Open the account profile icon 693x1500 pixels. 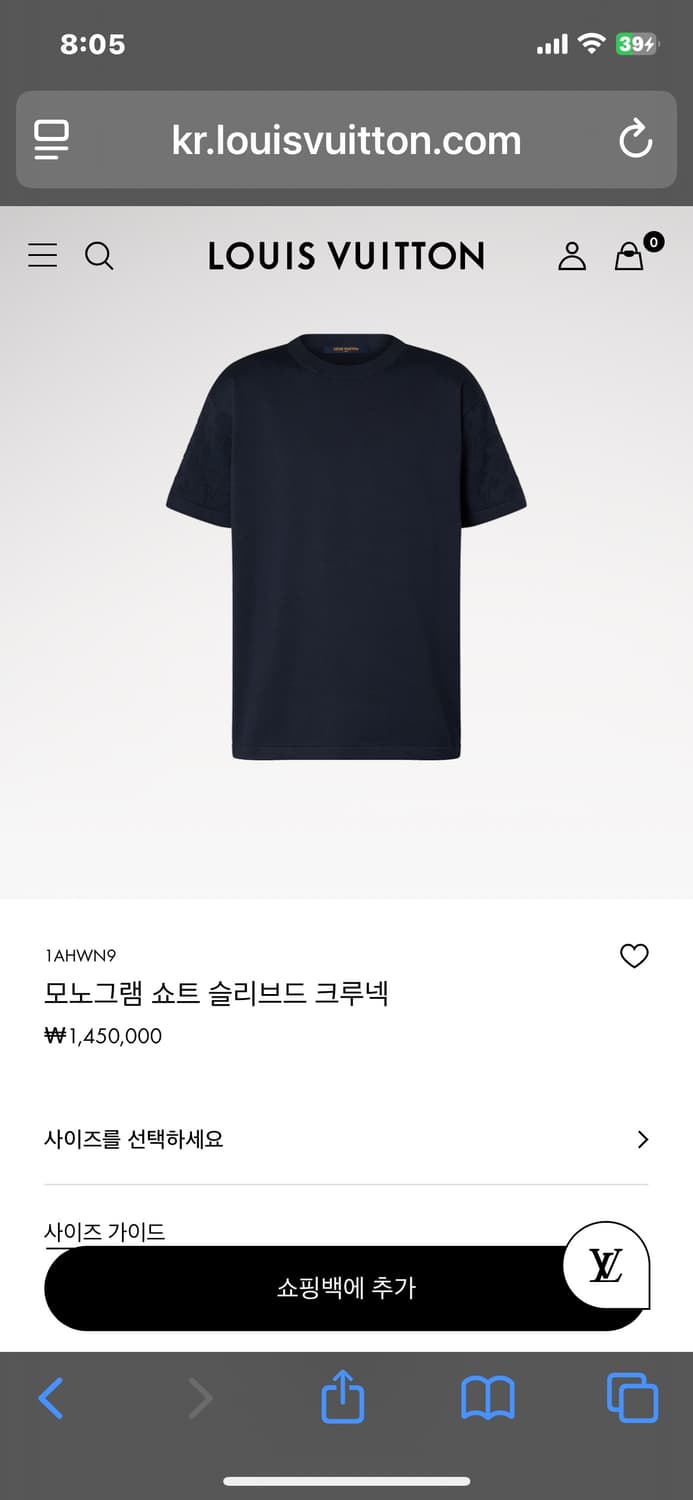tap(572, 256)
